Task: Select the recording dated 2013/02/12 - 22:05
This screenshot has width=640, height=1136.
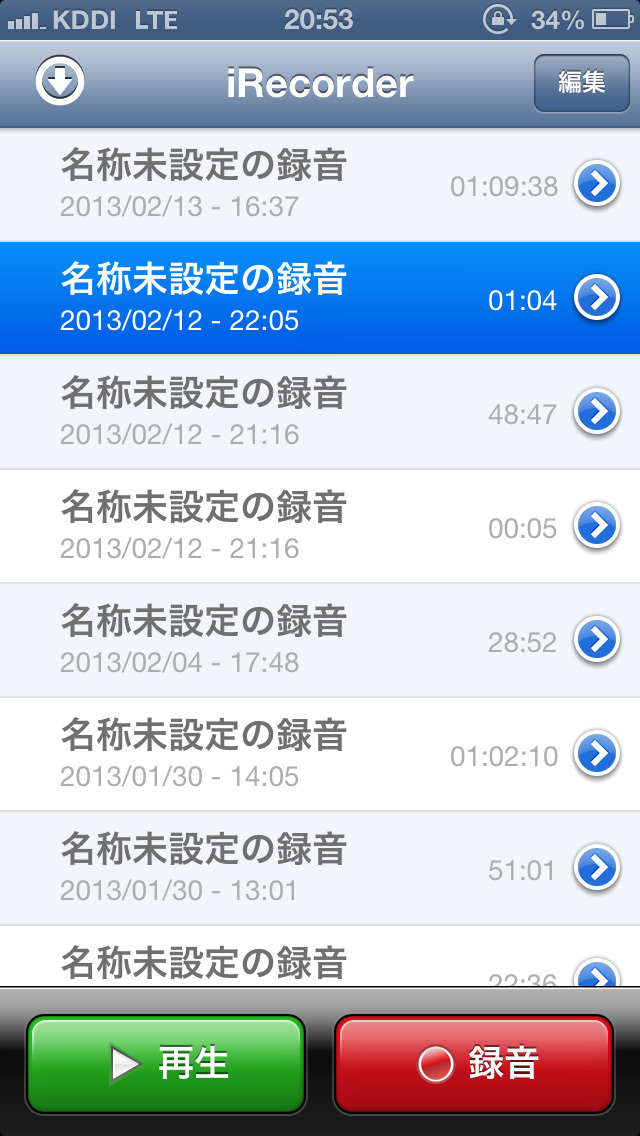Action: click(x=250, y=298)
